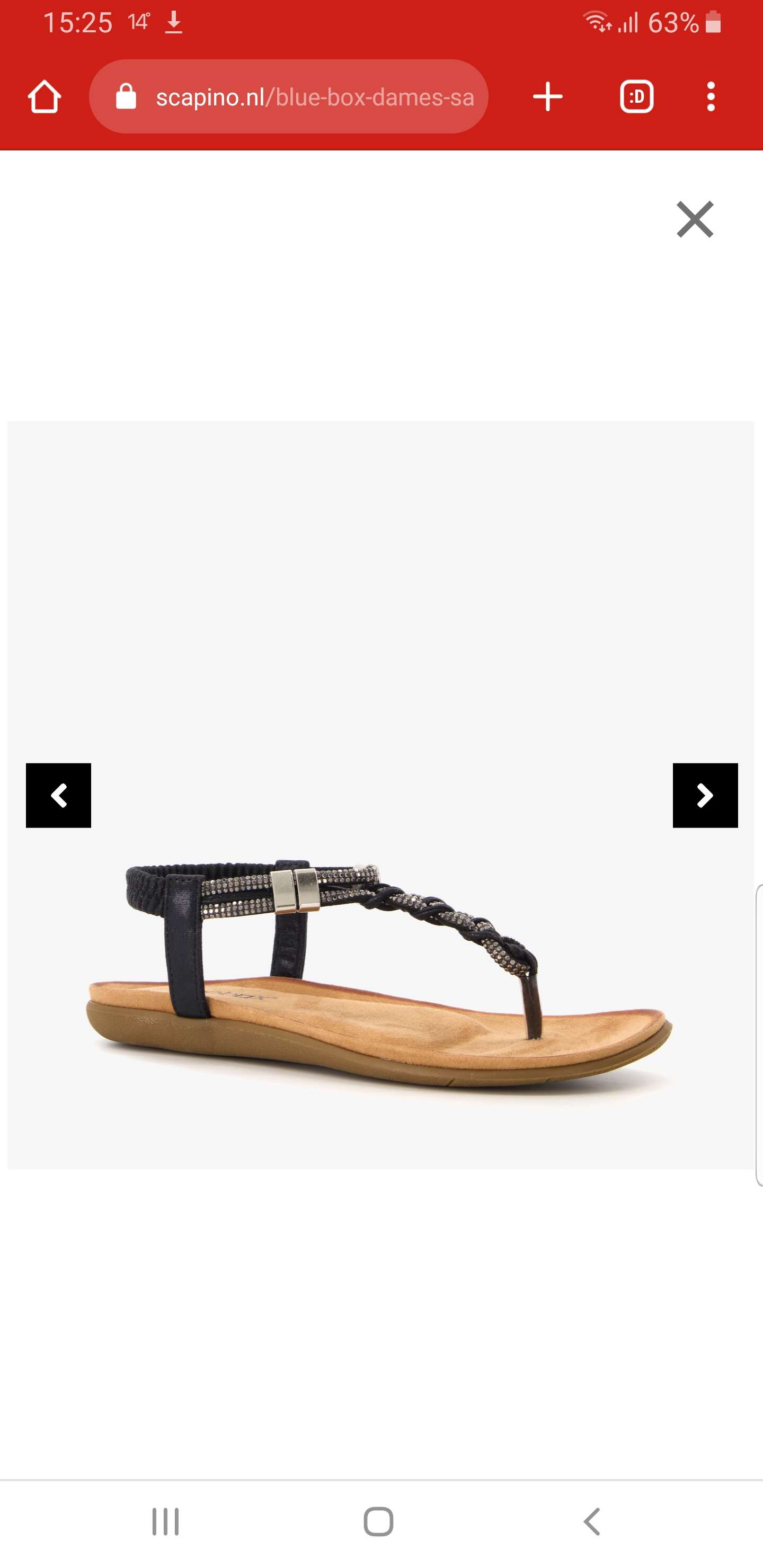Open the browser overflow menu
763x1568 pixels.
[x=710, y=97]
